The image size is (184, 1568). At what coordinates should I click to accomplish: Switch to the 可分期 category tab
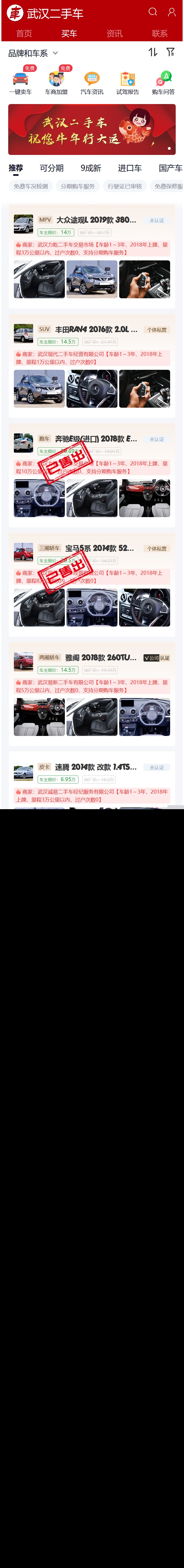click(52, 168)
